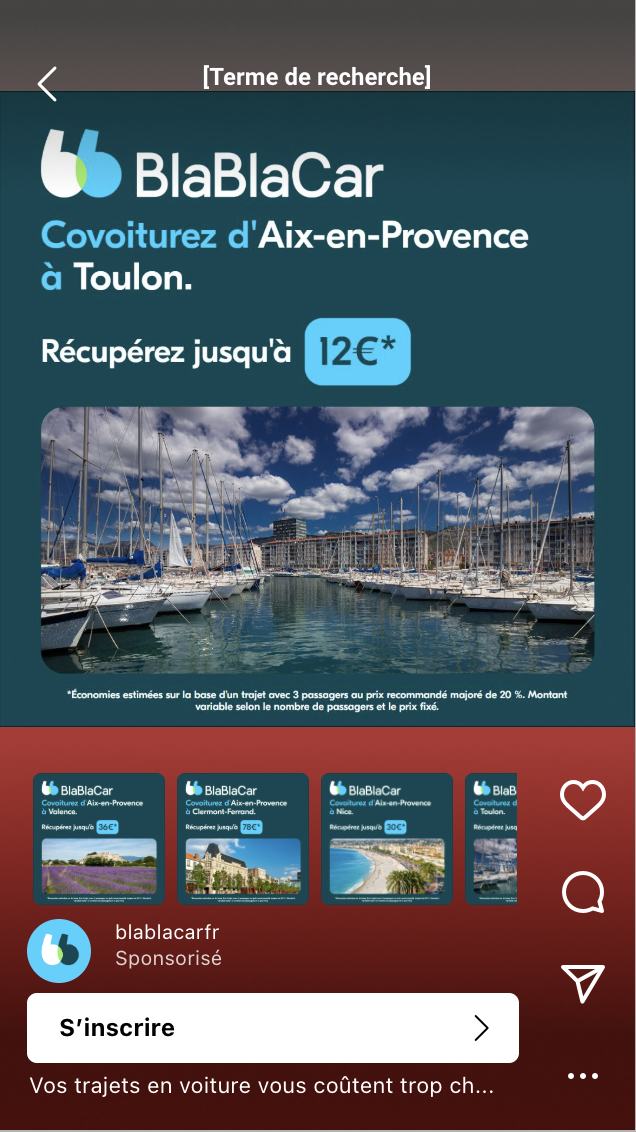Open the blablacarfr account name

click(x=167, y=932)
